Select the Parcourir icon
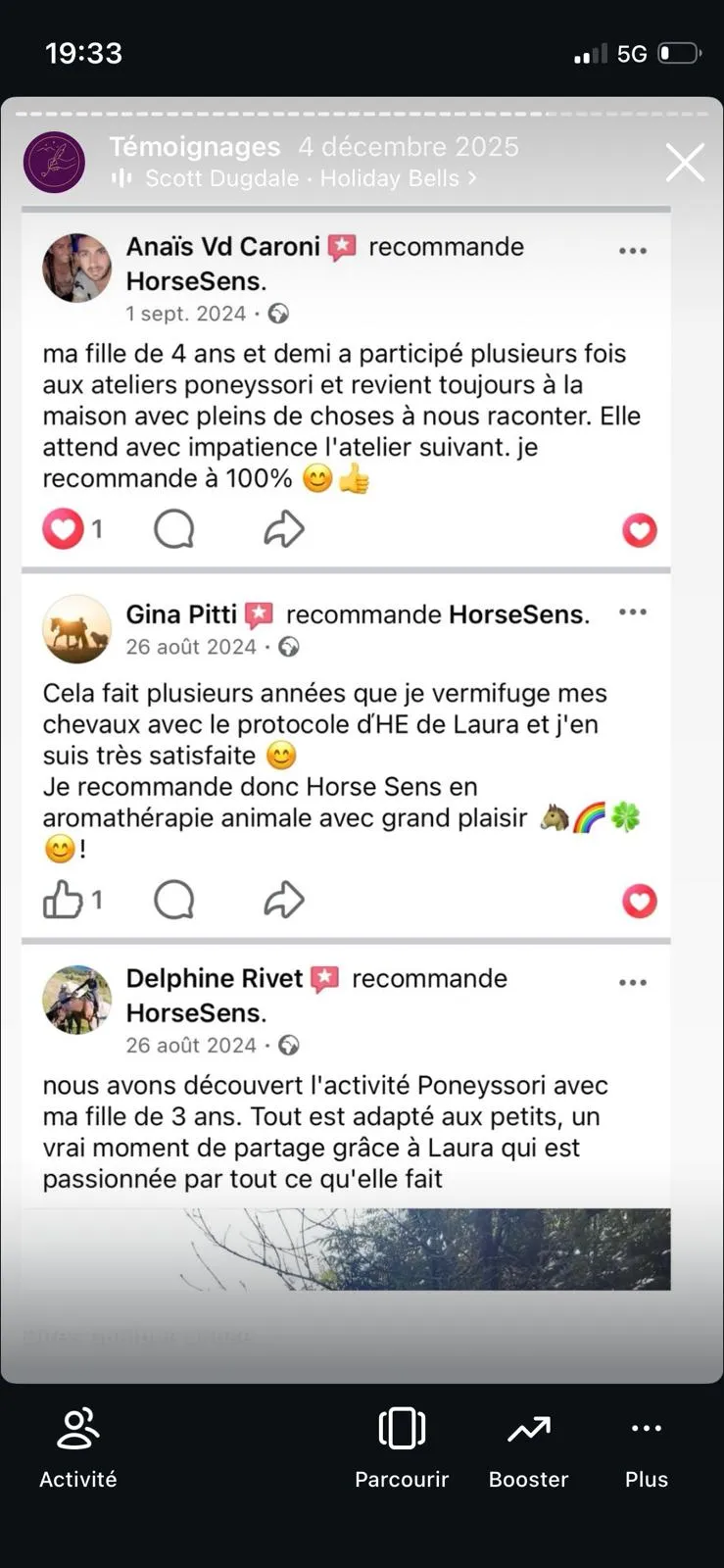The width and height of the screenshot is (724, 1568). 402,1429
